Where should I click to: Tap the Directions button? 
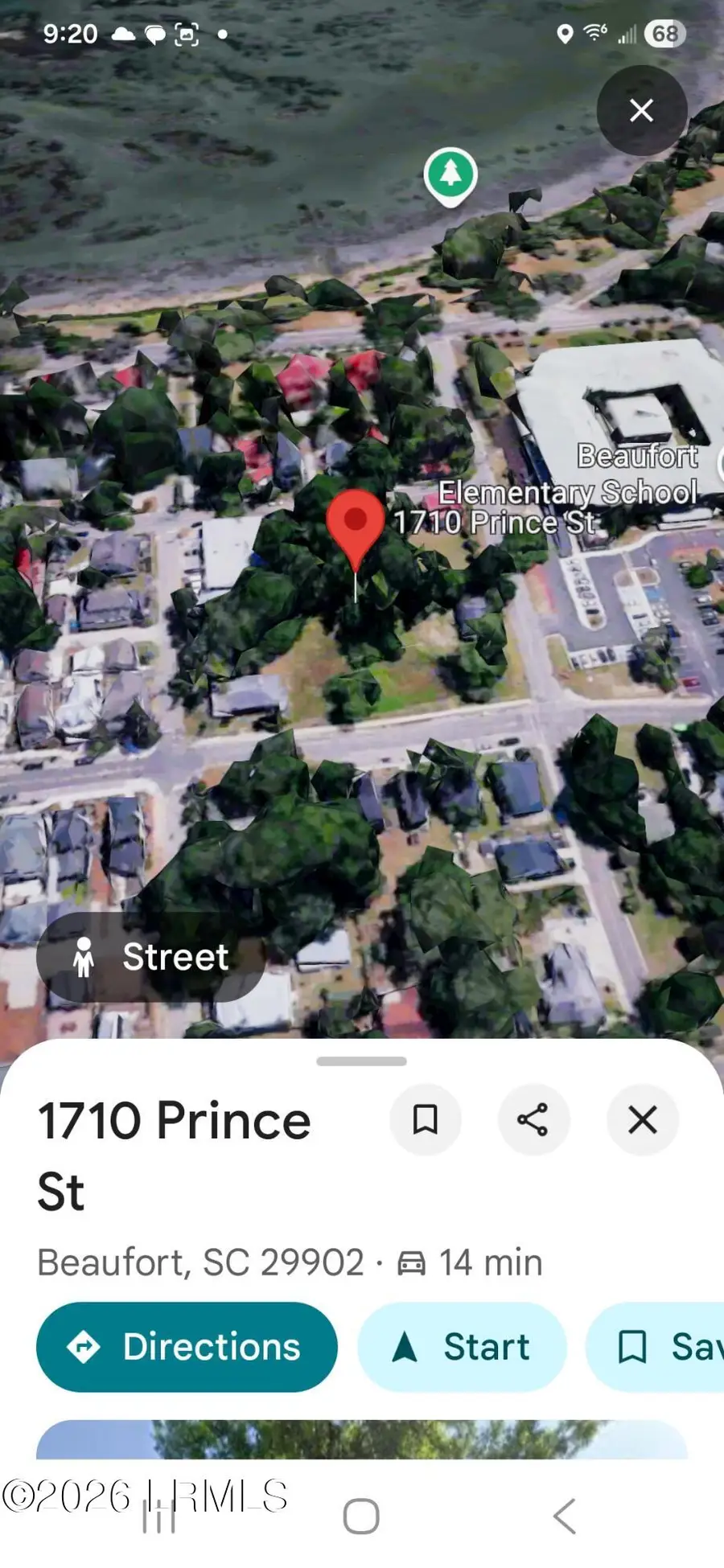(x=187, y=1347)
